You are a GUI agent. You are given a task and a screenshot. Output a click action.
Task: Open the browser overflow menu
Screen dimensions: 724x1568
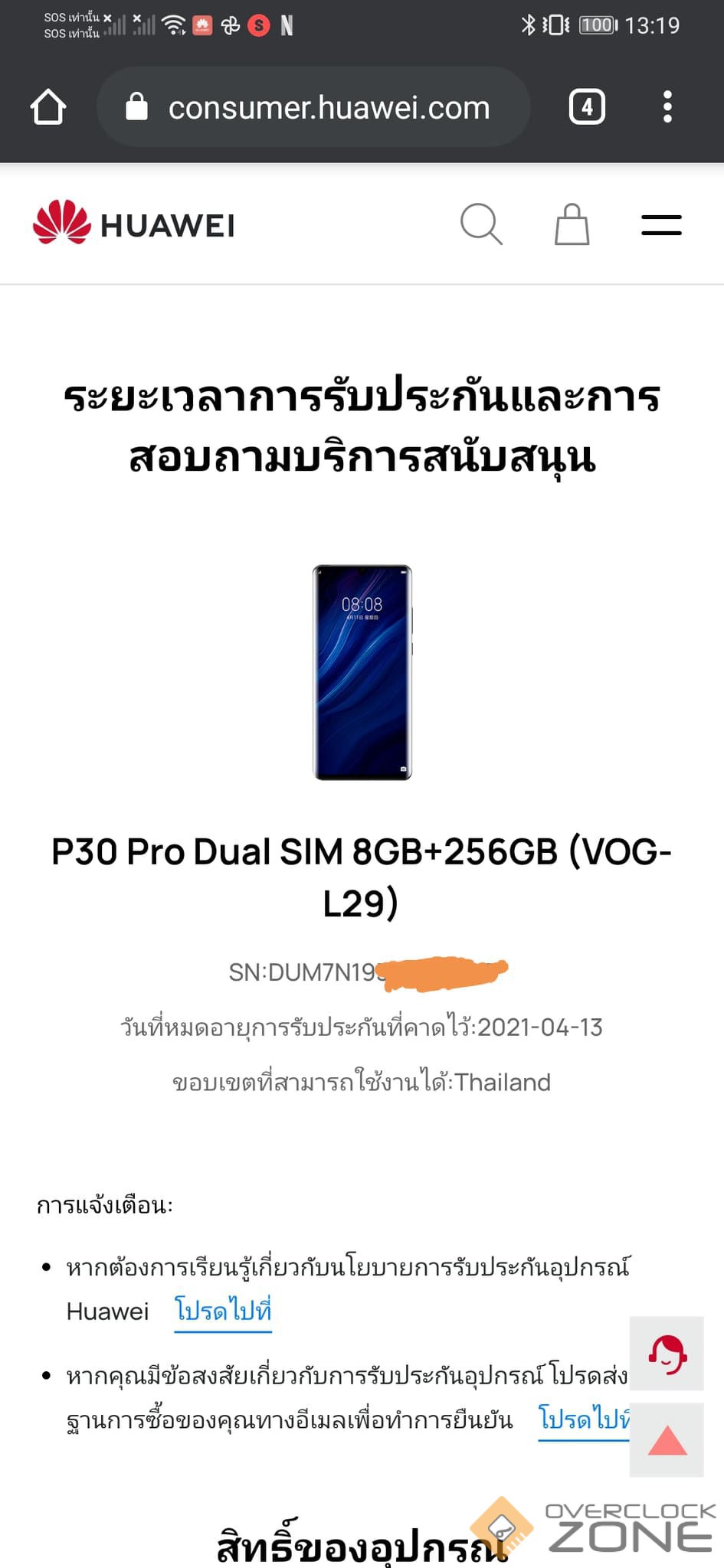[x=667, y=107]
